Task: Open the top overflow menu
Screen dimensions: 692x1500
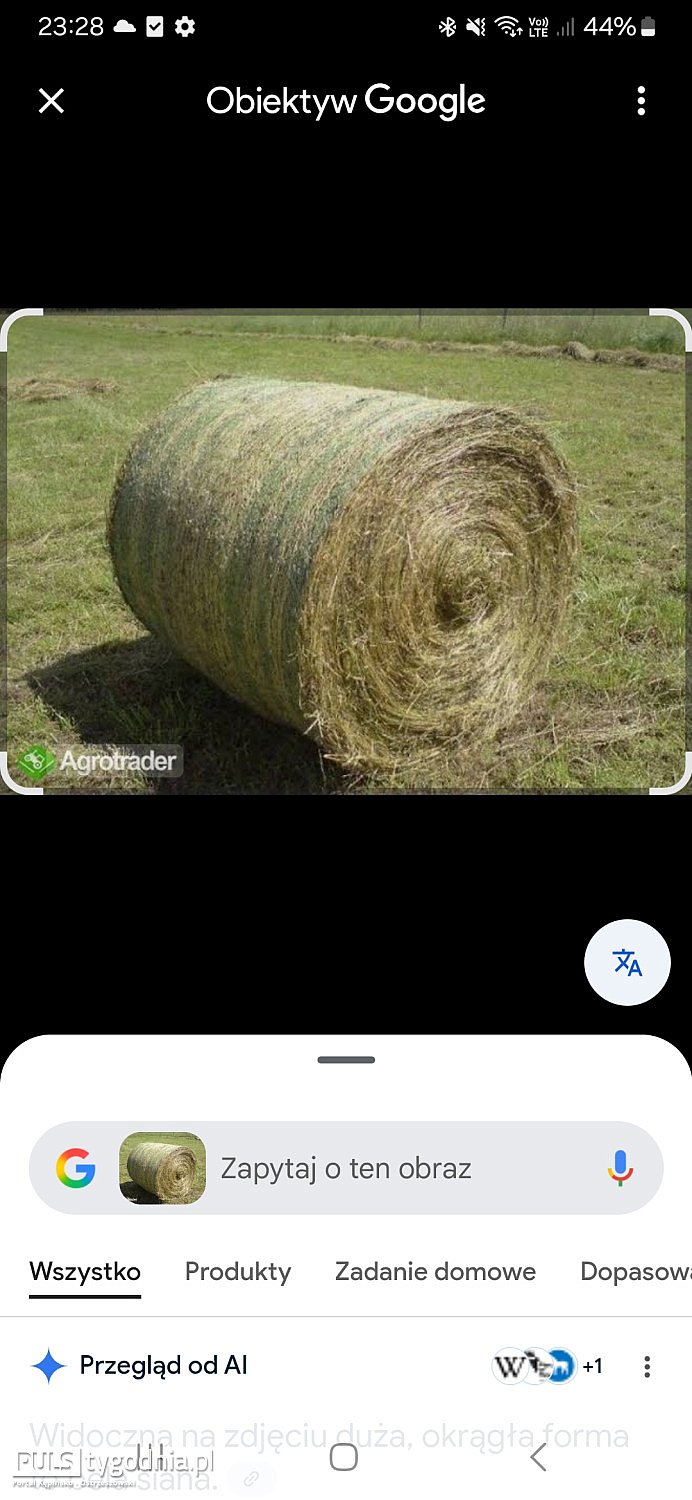Action: pos(641,101)
